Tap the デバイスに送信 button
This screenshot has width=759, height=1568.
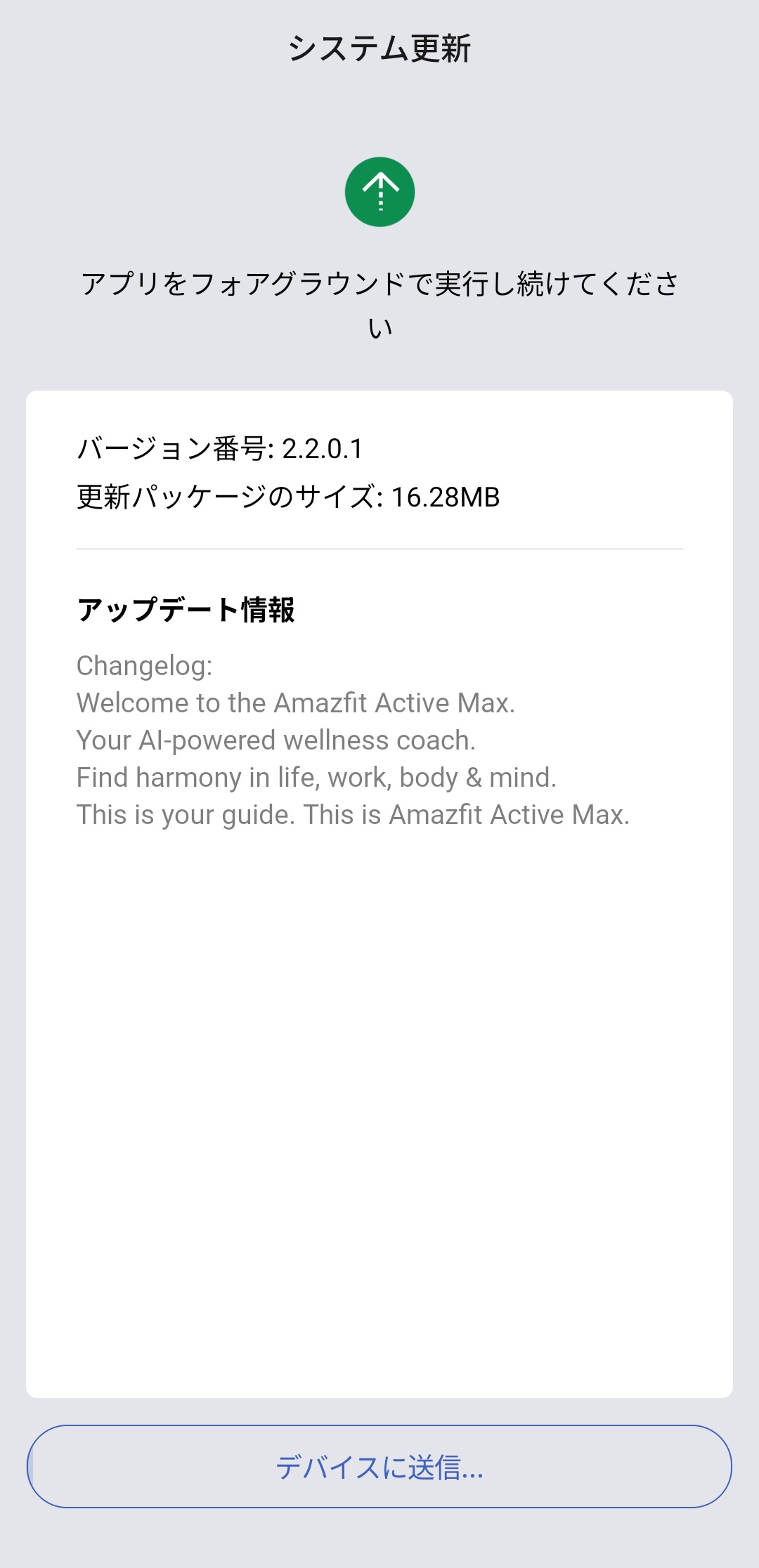coord(379,1467)
